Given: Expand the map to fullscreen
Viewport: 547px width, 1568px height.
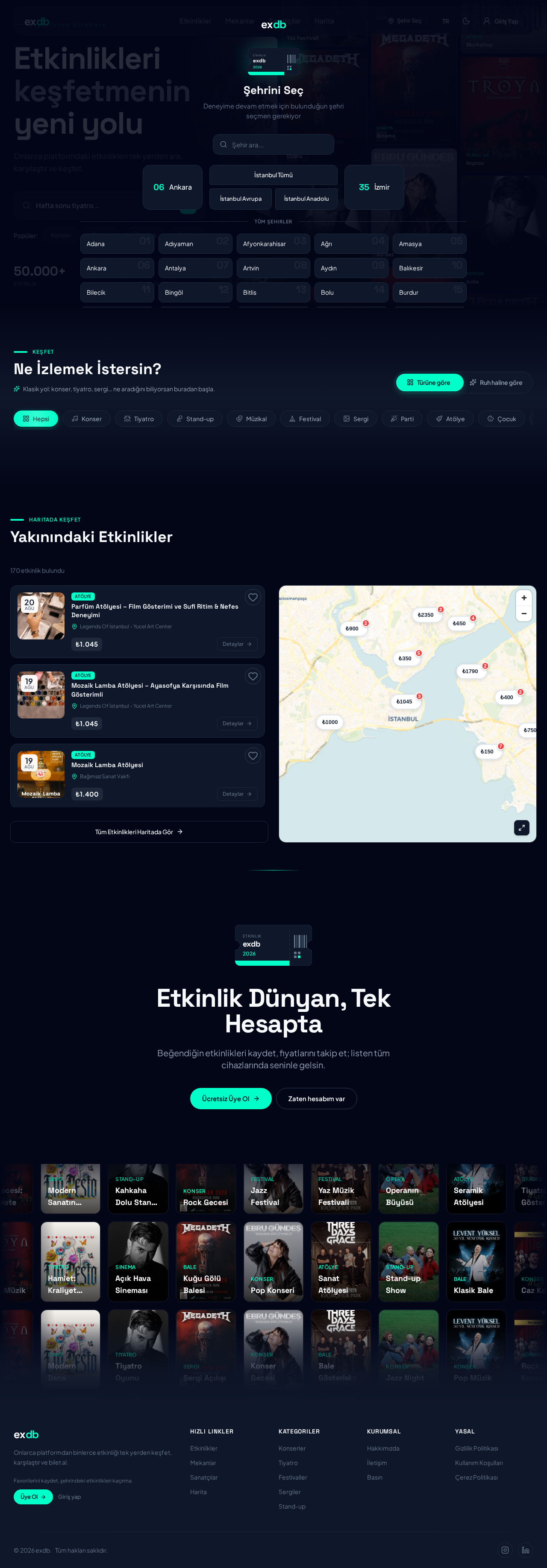Looking at the screenshot, I should click(521, 828).
